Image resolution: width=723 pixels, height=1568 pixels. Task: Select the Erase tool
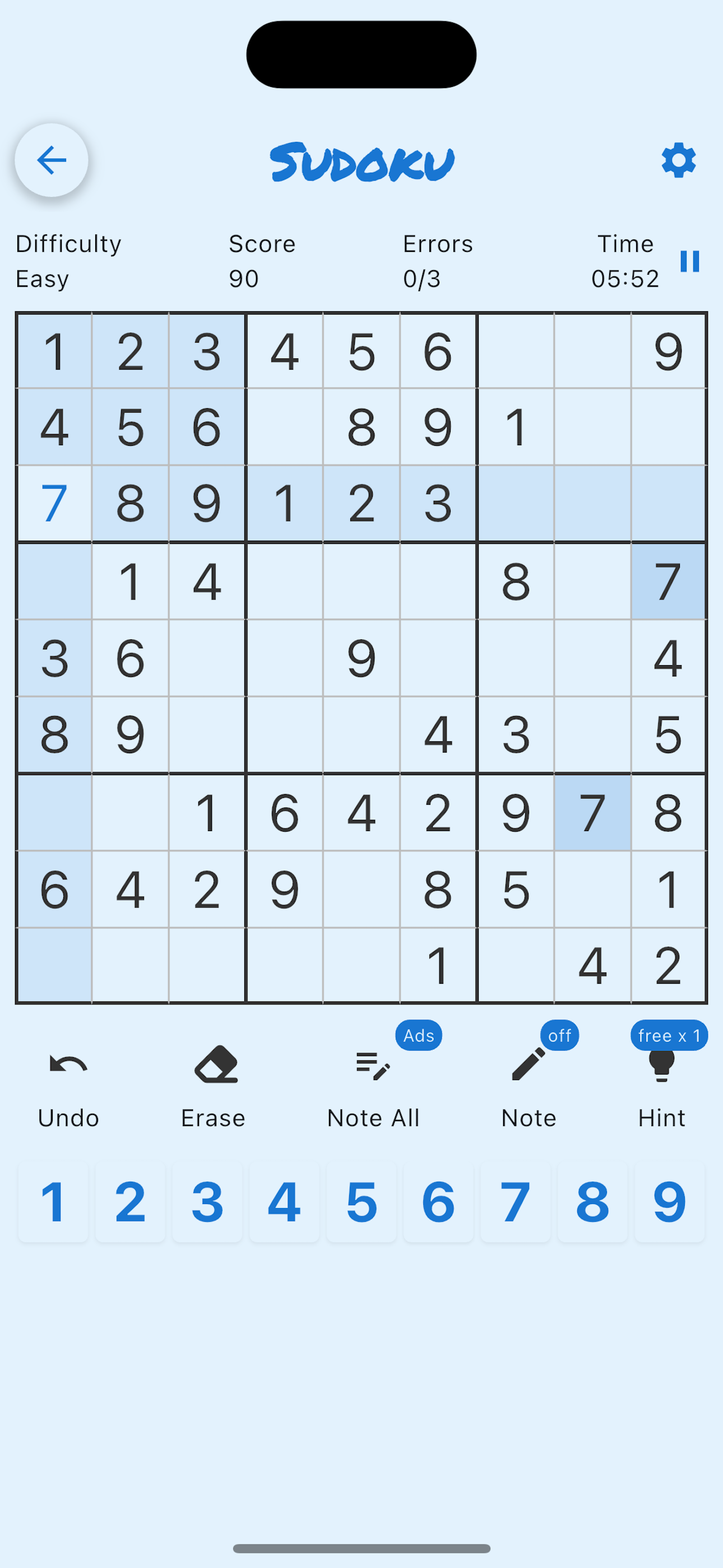tap(214, 1086)
